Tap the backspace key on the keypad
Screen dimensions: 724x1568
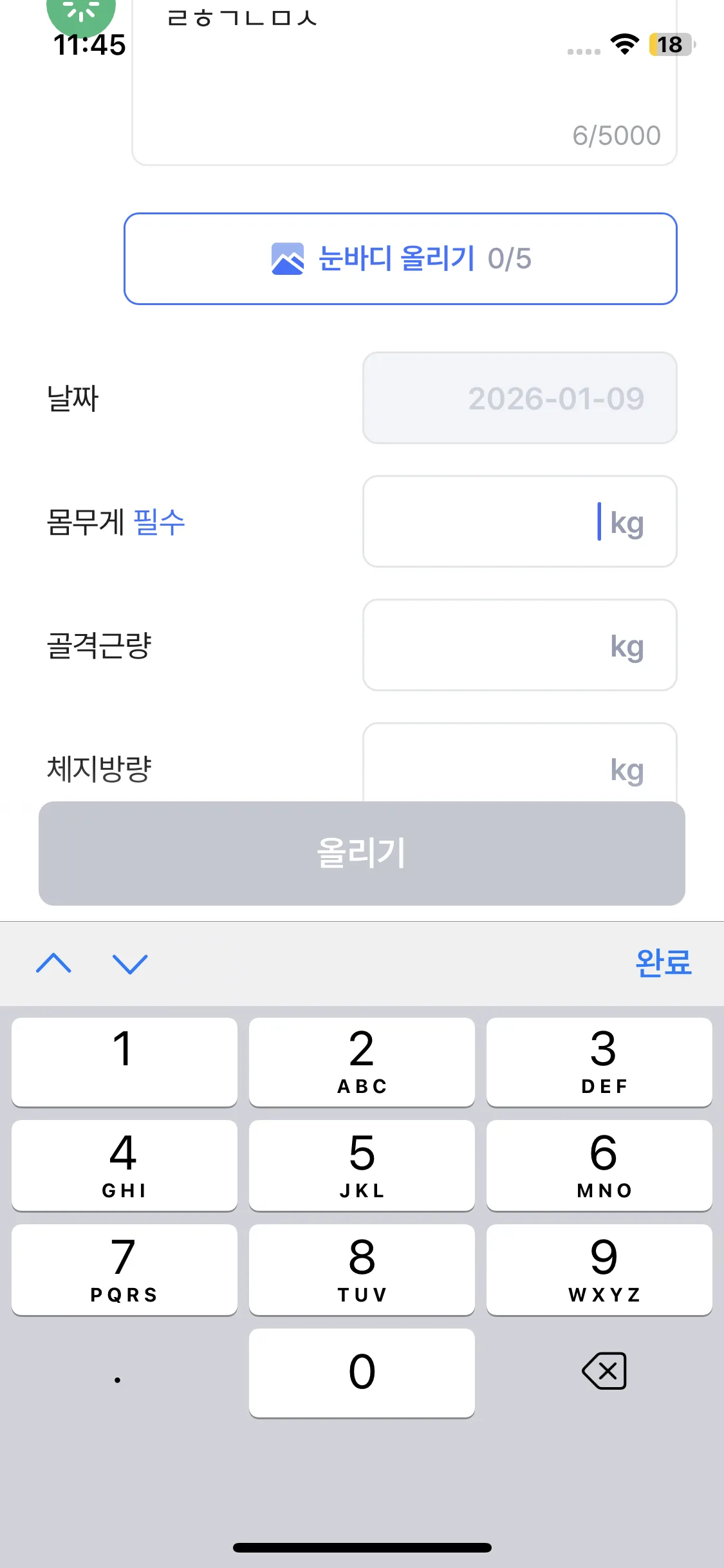604,1371
